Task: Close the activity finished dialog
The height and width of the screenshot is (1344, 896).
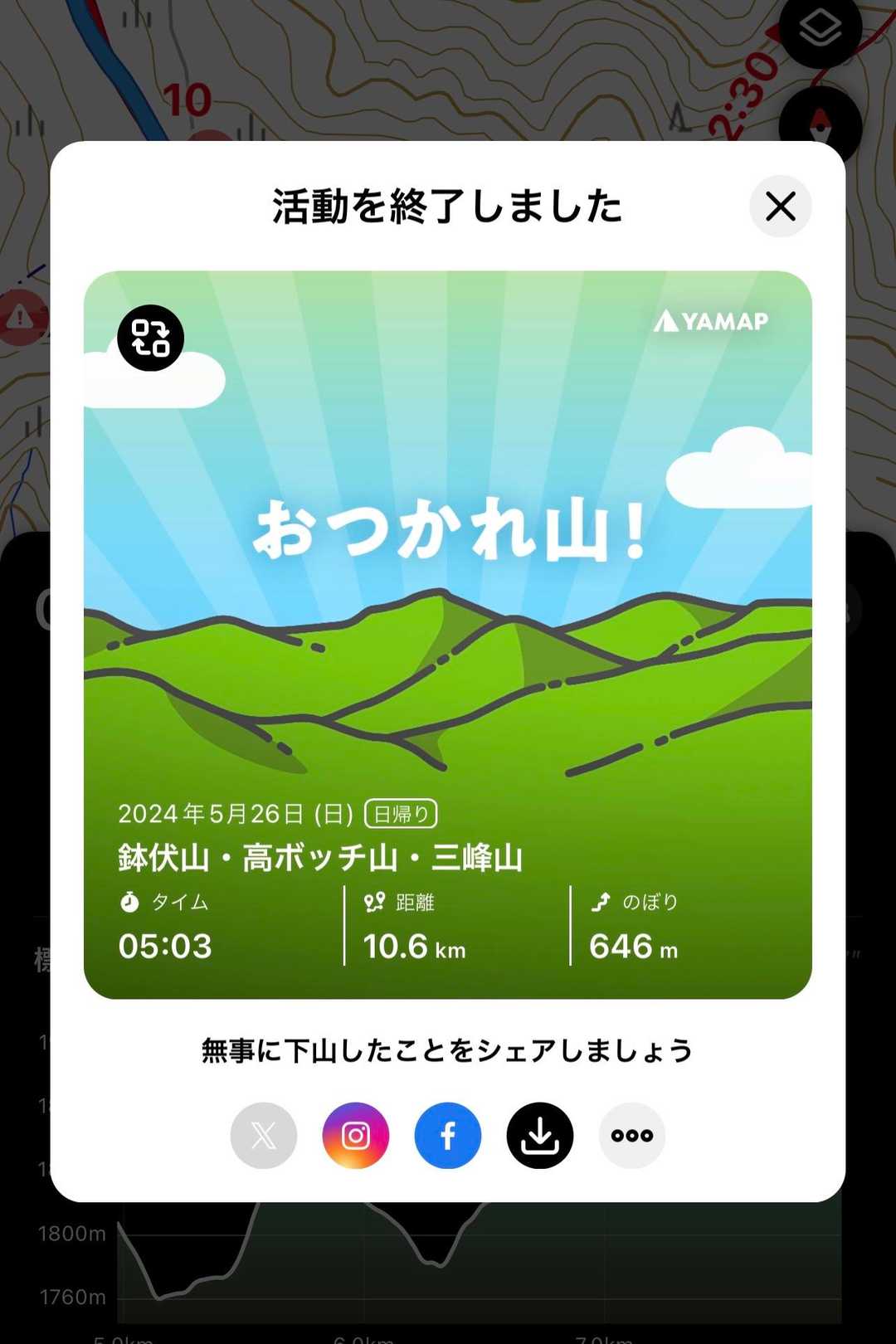Action: [x=780, y=207]
